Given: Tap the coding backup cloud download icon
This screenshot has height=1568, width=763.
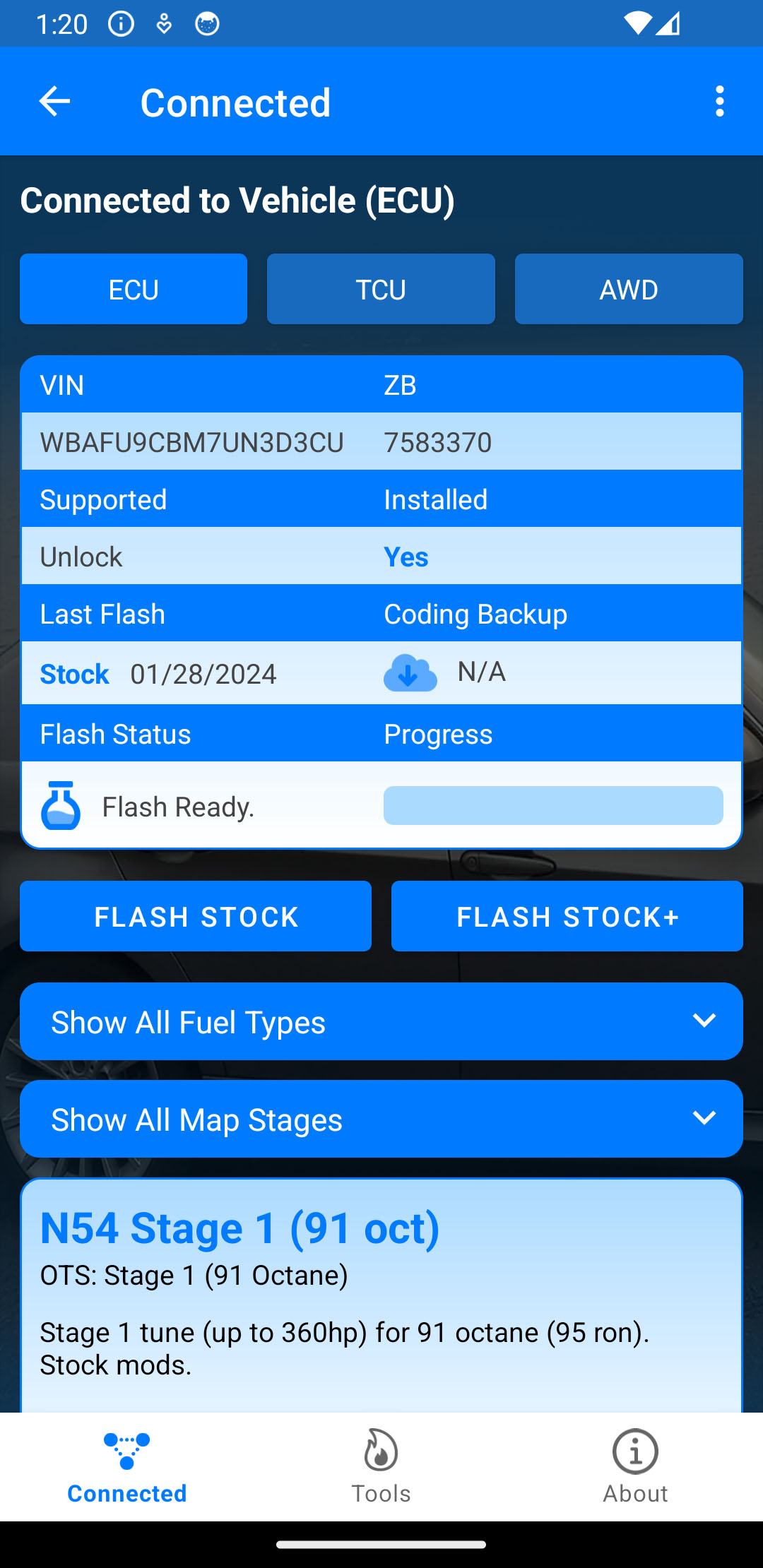Looking at the screenshot, I should tap(410, 672).
